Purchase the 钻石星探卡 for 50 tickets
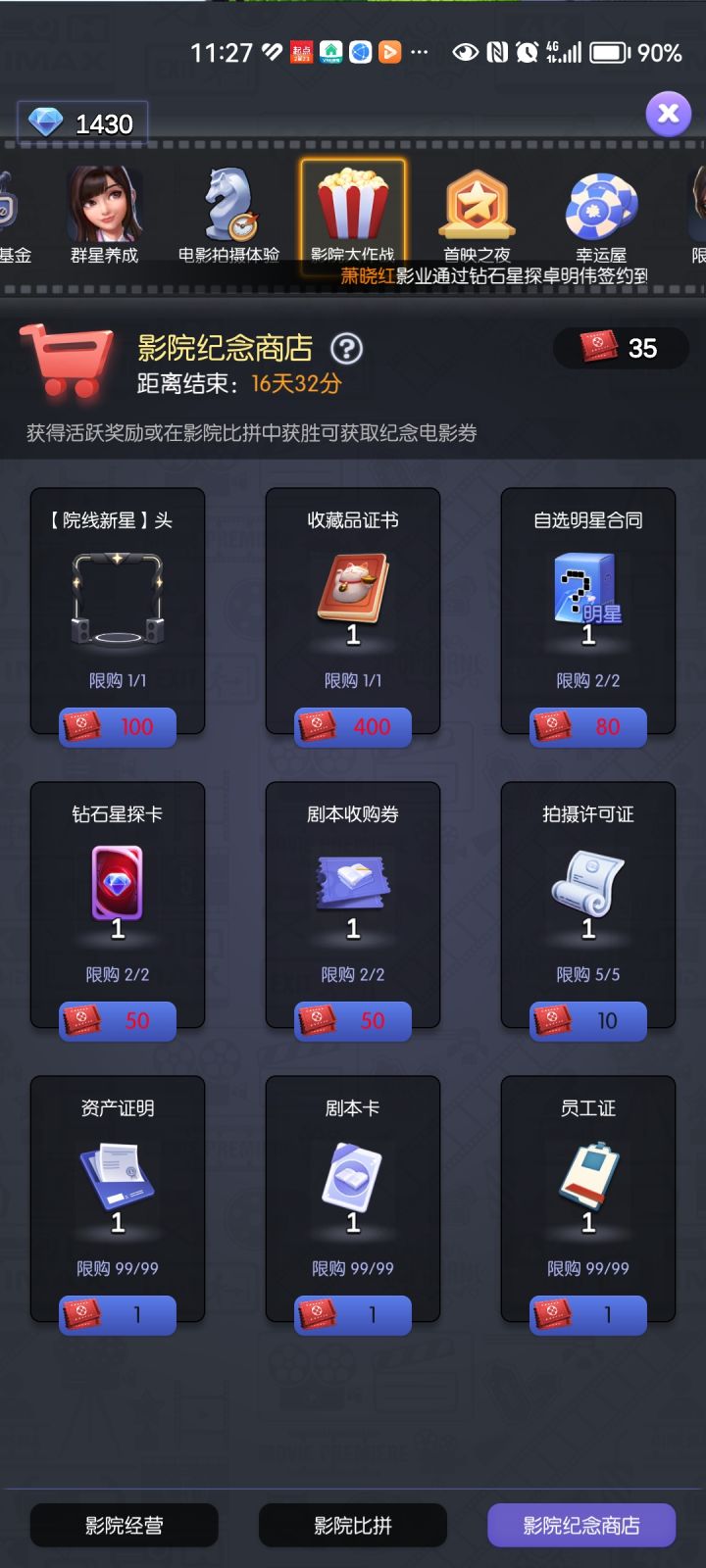This screenshot has width=706, height=1568. click(x=118, y=1021)
